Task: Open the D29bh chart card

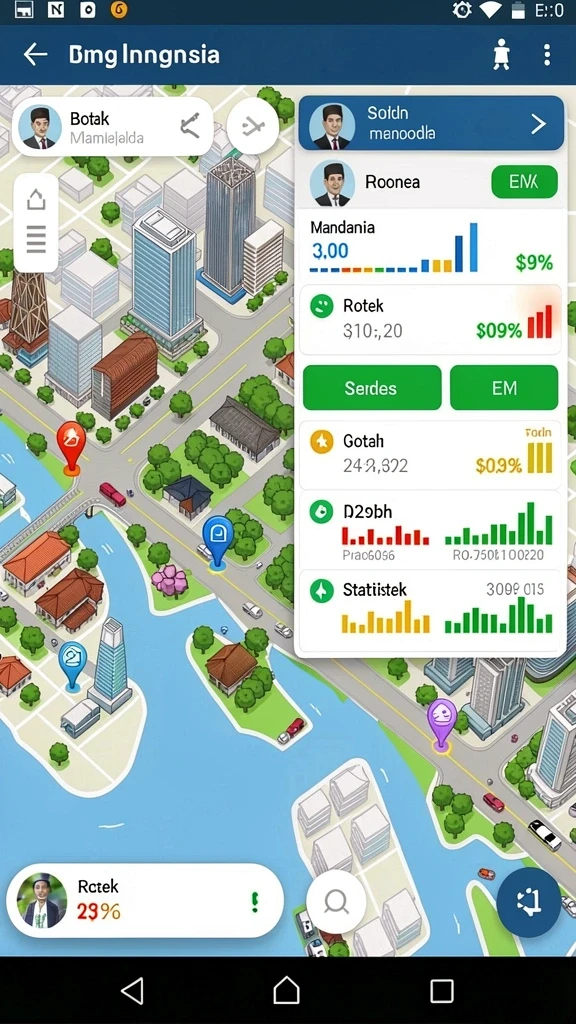Action: pos(431,529)
